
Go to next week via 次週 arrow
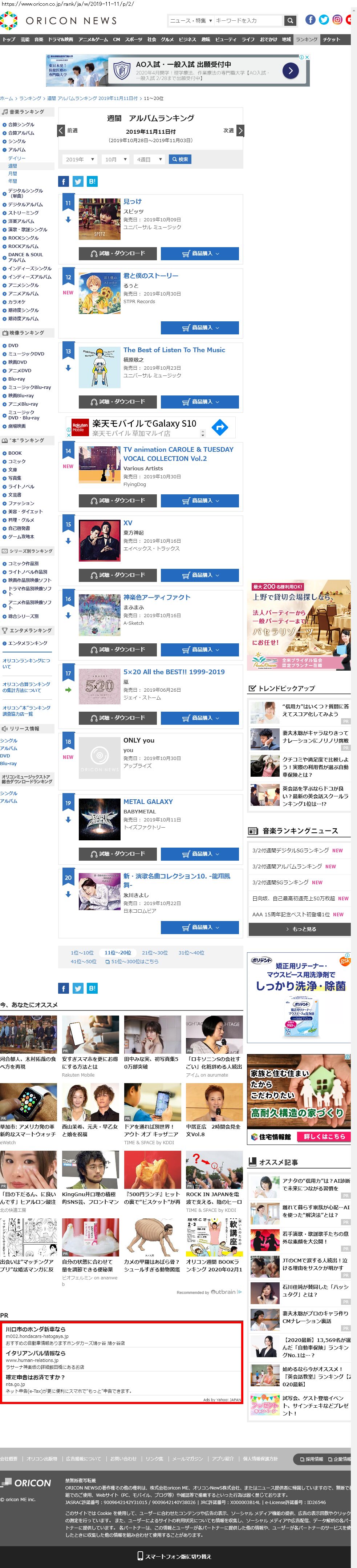click(x=240, y=130)
